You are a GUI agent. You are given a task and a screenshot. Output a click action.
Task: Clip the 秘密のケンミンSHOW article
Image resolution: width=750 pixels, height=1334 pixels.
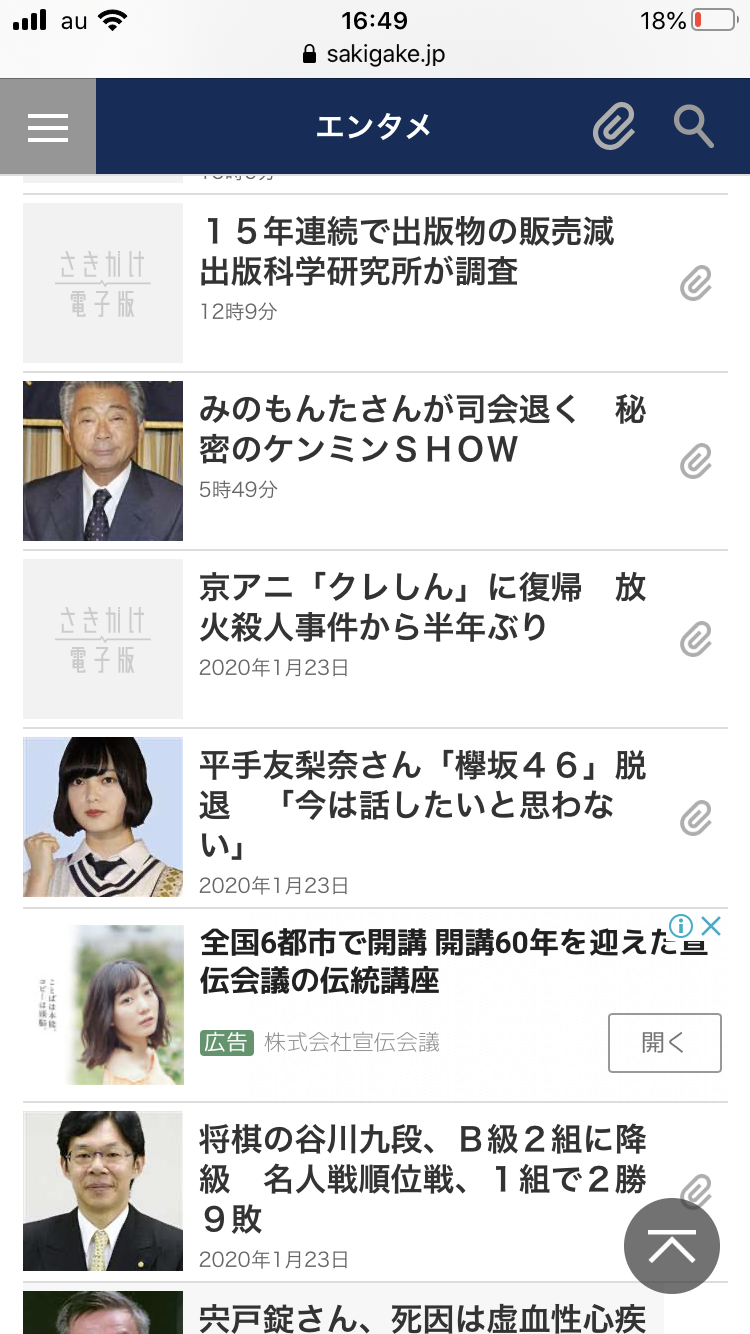pos(695,461)
